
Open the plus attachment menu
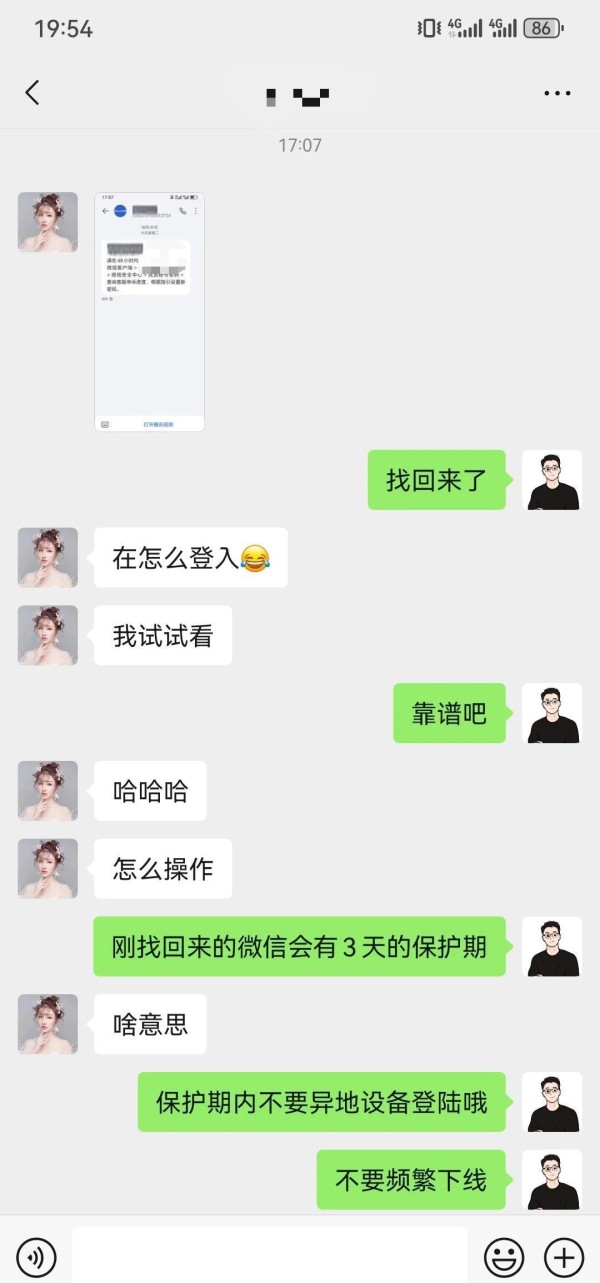tap(564, 1256)
